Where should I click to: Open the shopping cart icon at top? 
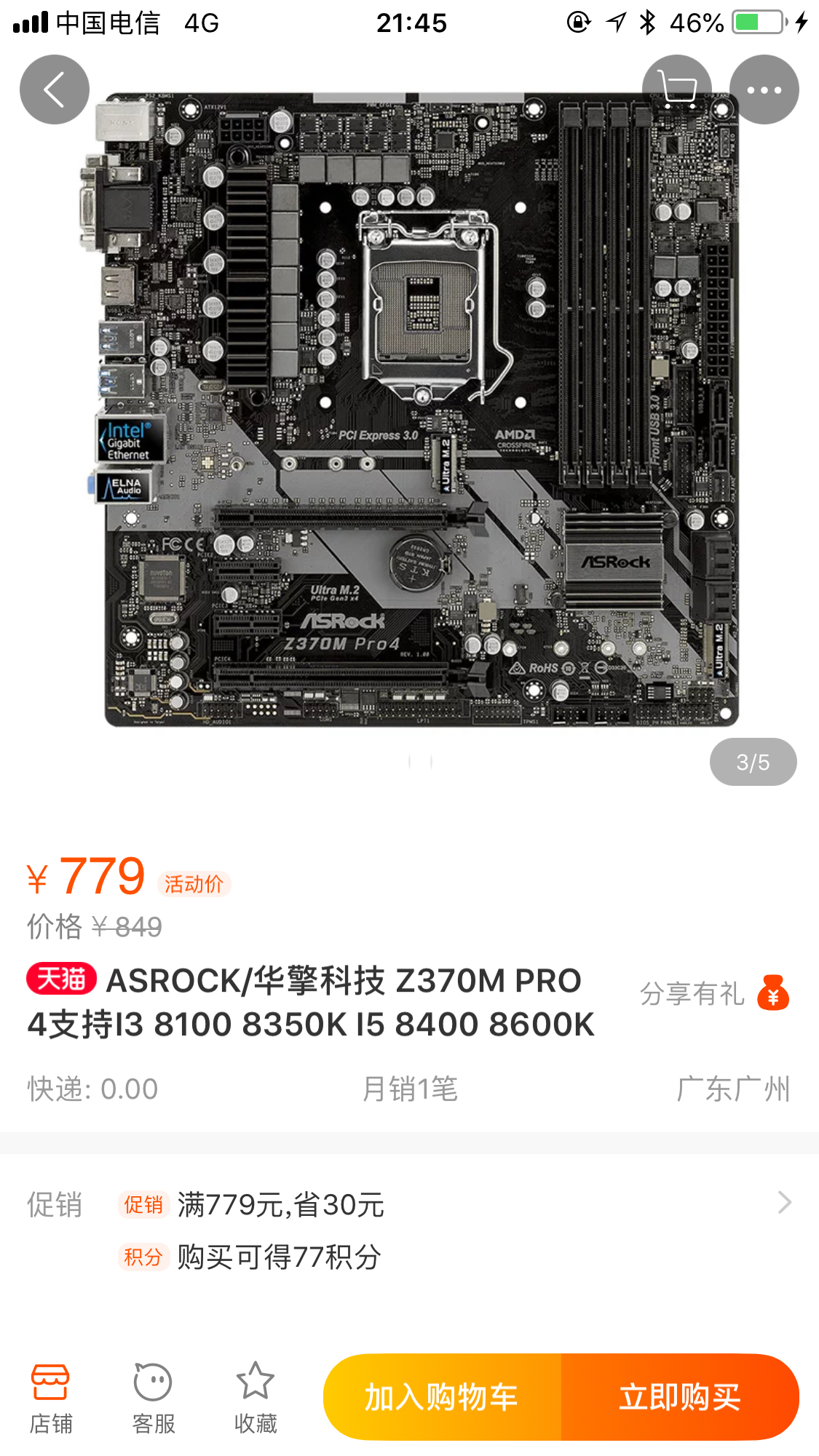[678, 89]
